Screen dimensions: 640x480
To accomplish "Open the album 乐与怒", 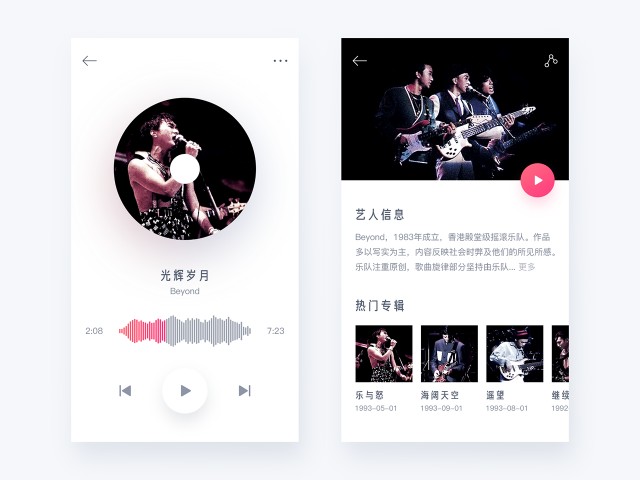I will [383, 354].
